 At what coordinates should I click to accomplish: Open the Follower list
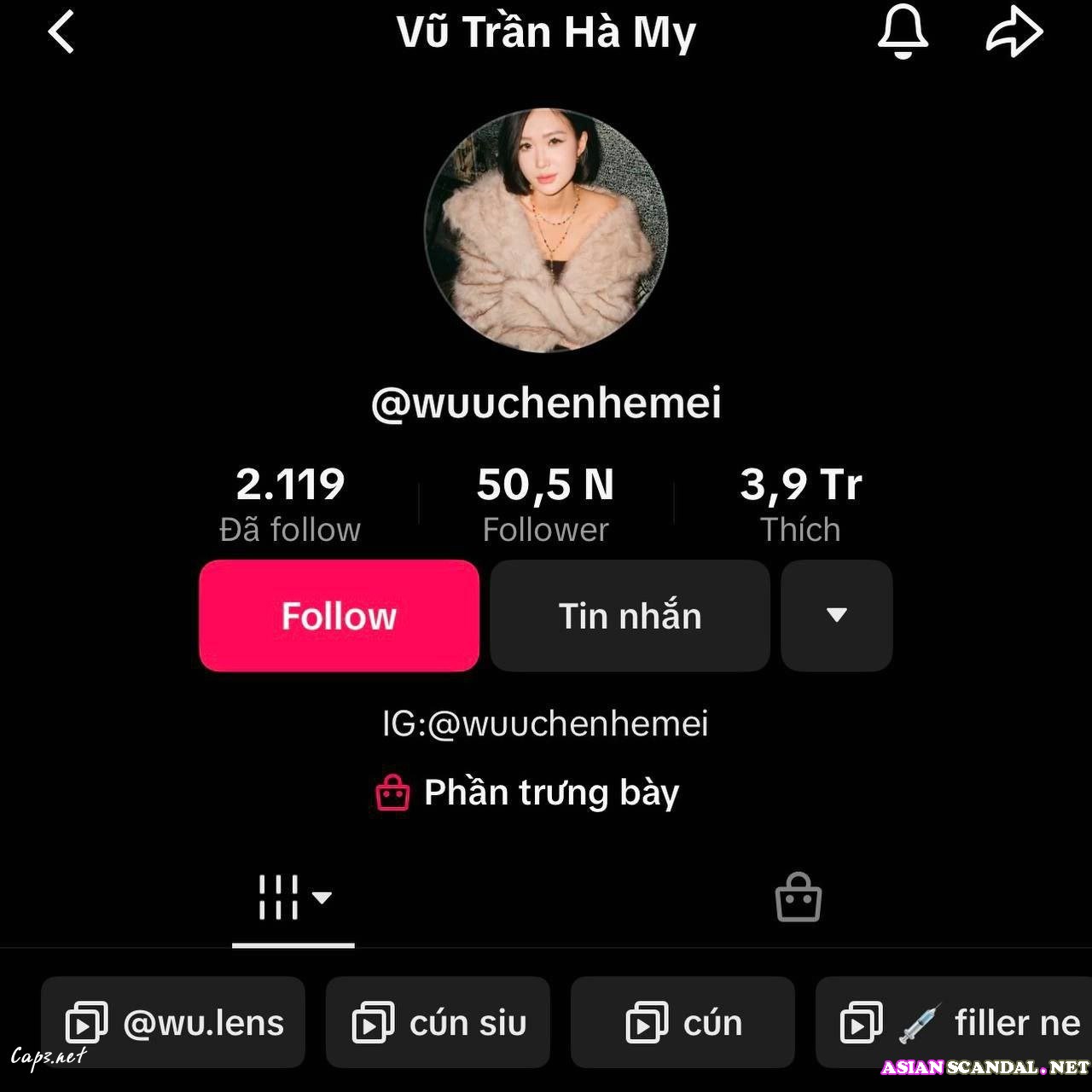point(546,504)
